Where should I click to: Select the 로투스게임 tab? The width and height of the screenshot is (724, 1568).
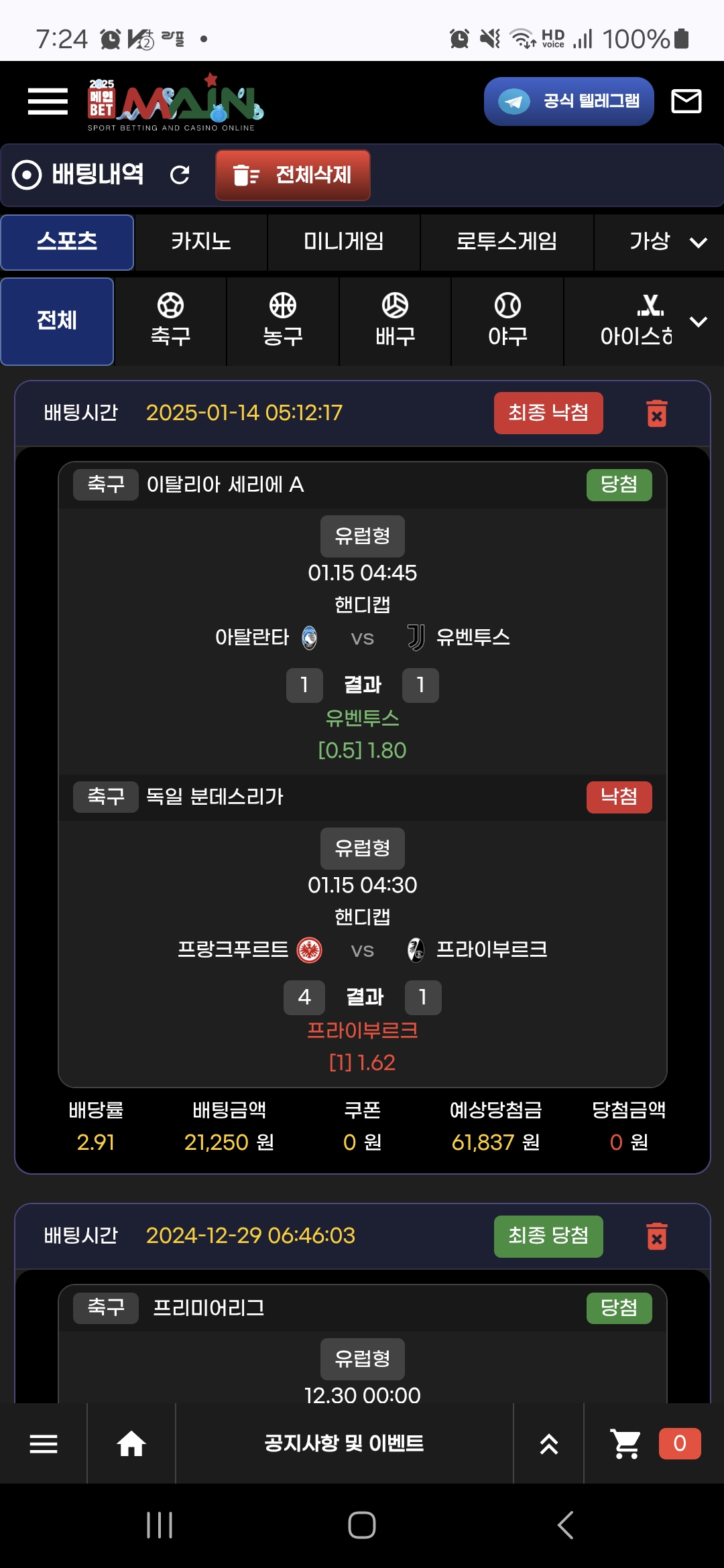pos(506,242)
